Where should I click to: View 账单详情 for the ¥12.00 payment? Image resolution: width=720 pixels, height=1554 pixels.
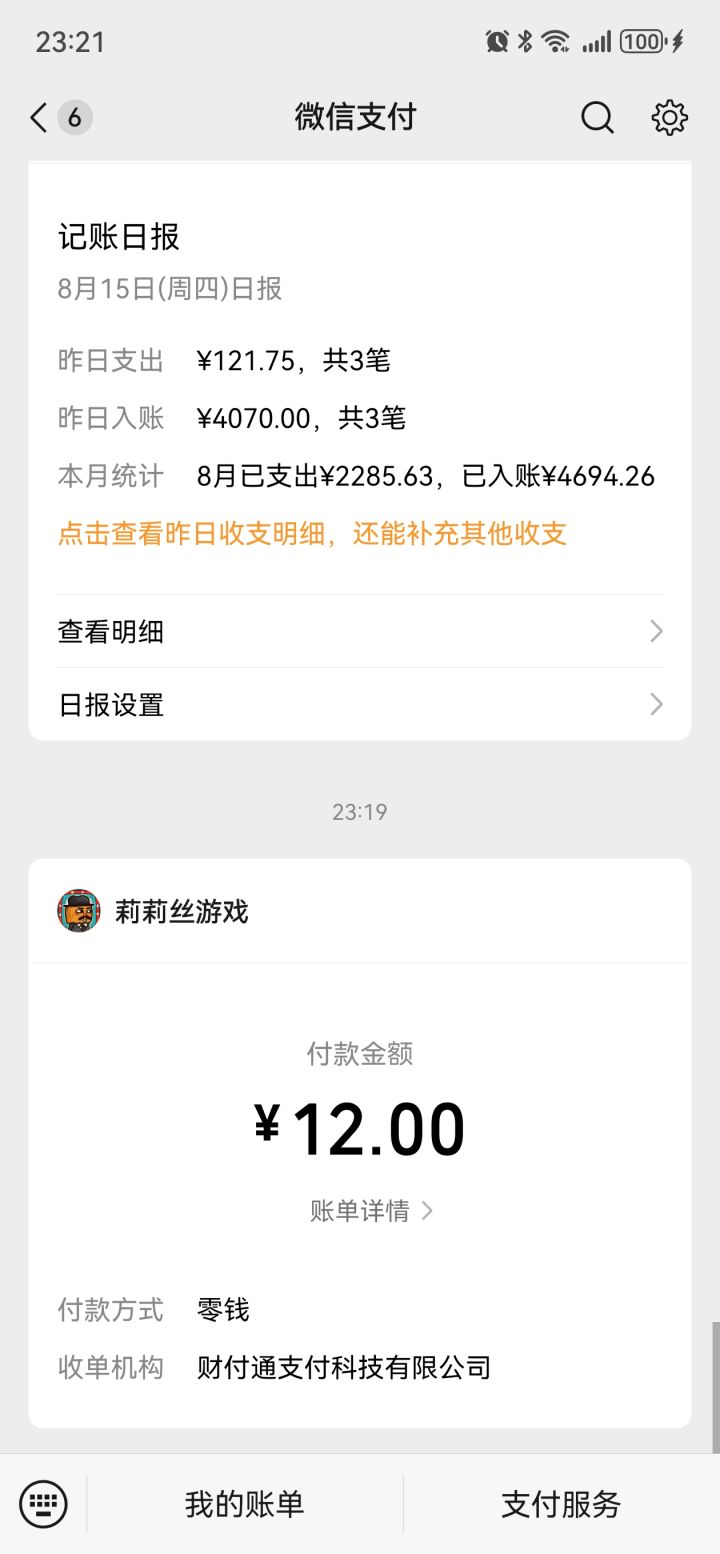tap(371, 1211)
